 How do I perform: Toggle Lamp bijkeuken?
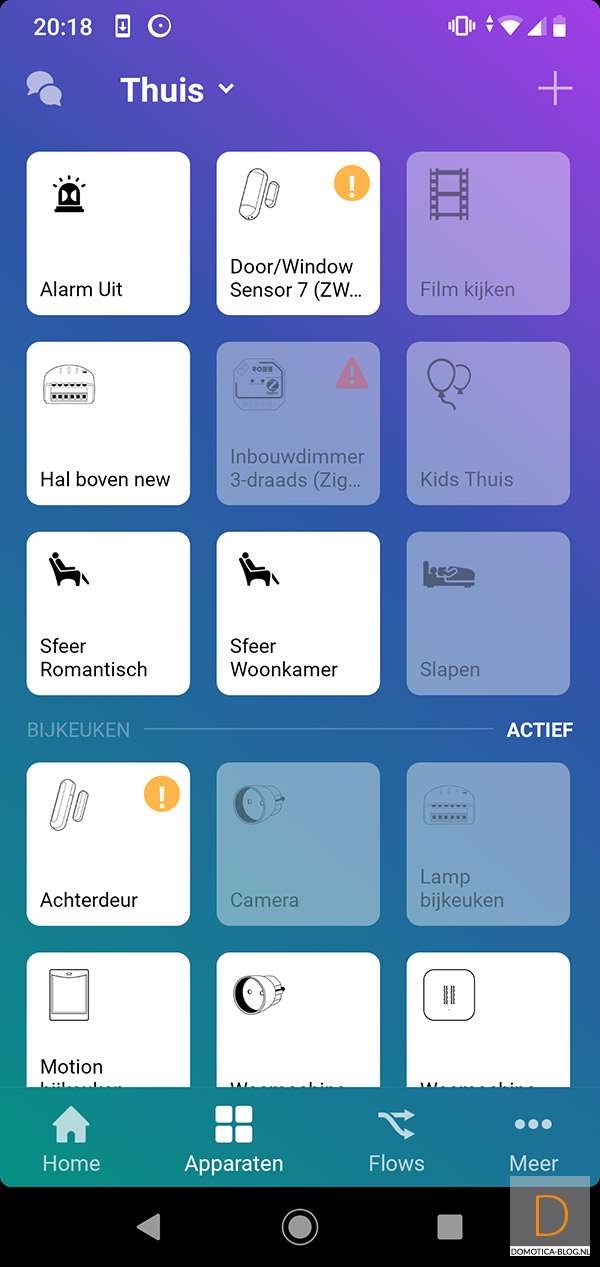click(488, 844)
